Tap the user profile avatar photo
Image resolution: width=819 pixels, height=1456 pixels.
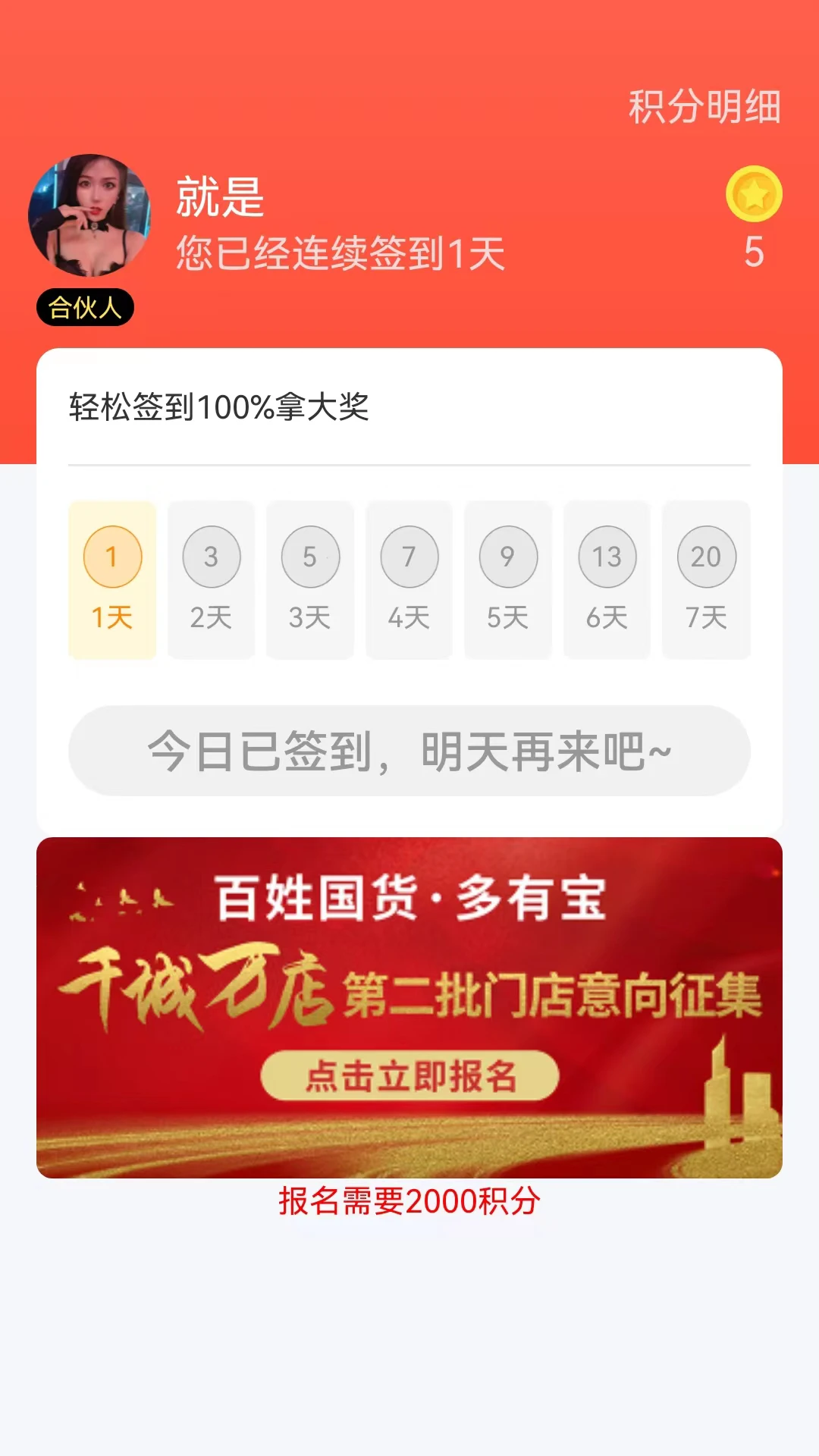(x=86, y=212)
